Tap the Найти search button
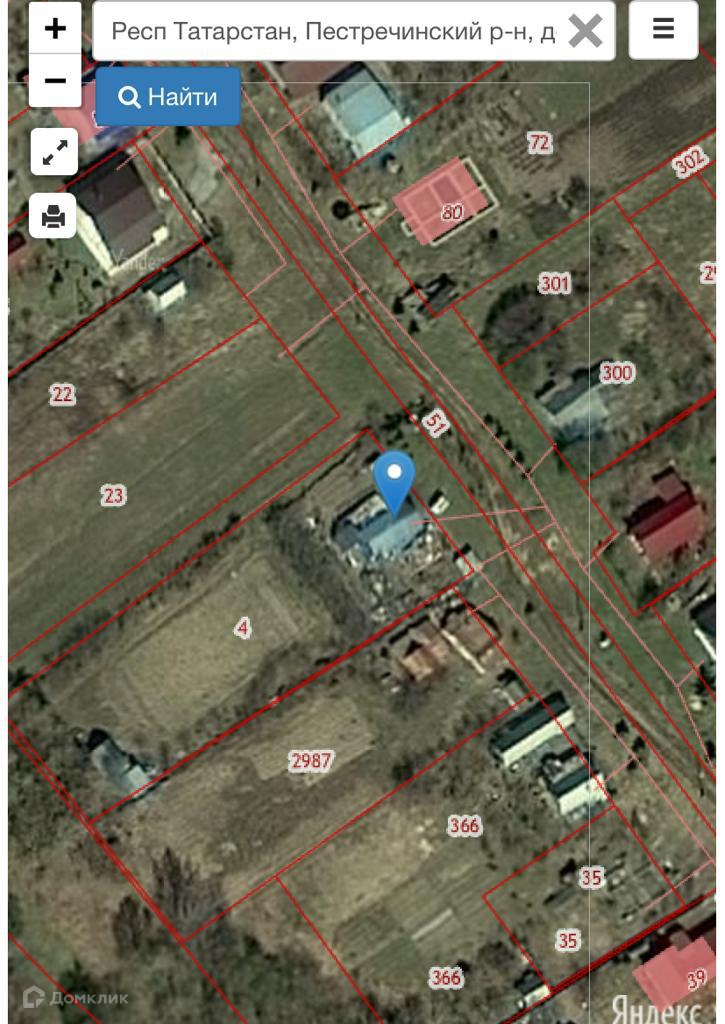Image resolution: width=725 pixels, height=1024 pixels. 168,97
